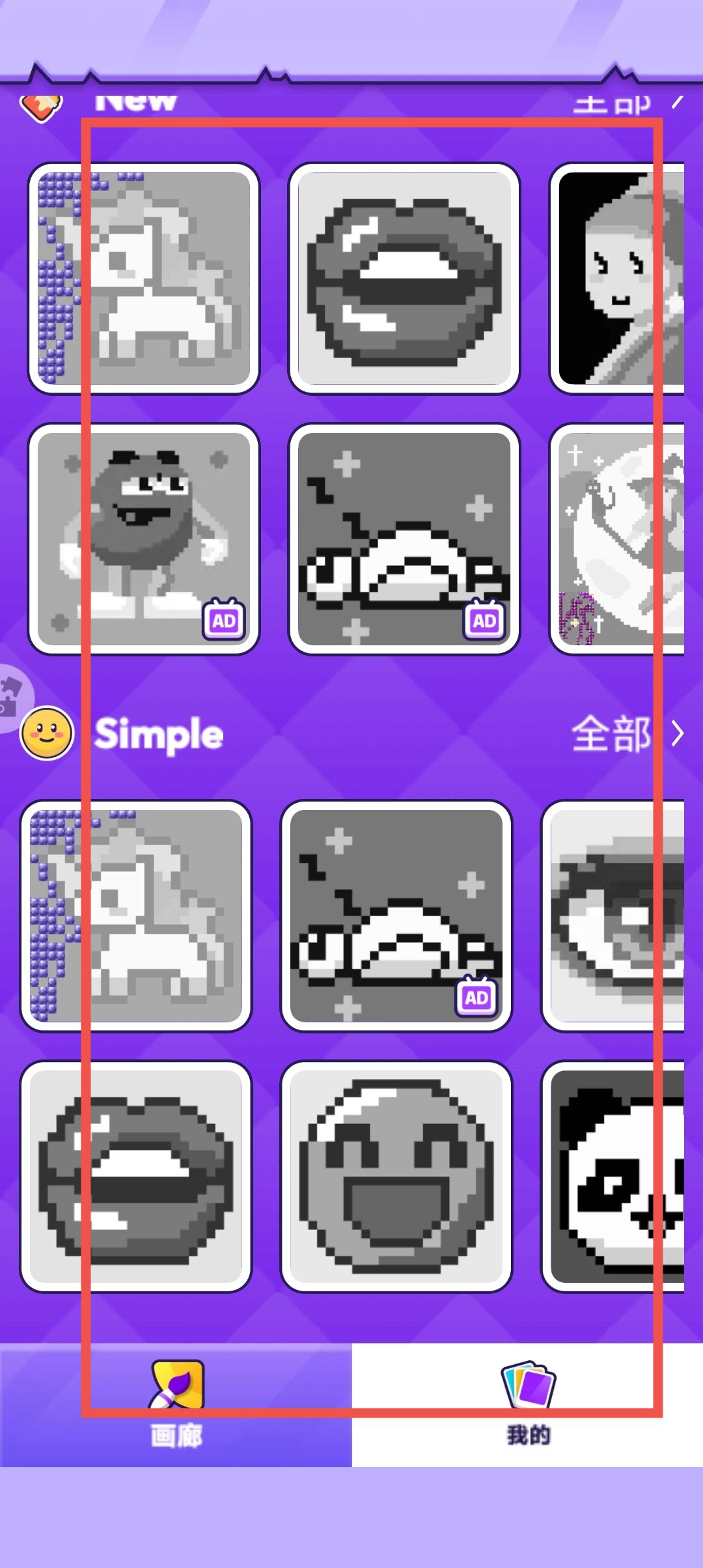
Task: Open the girl with black hair picture
Action: (617, 278)
